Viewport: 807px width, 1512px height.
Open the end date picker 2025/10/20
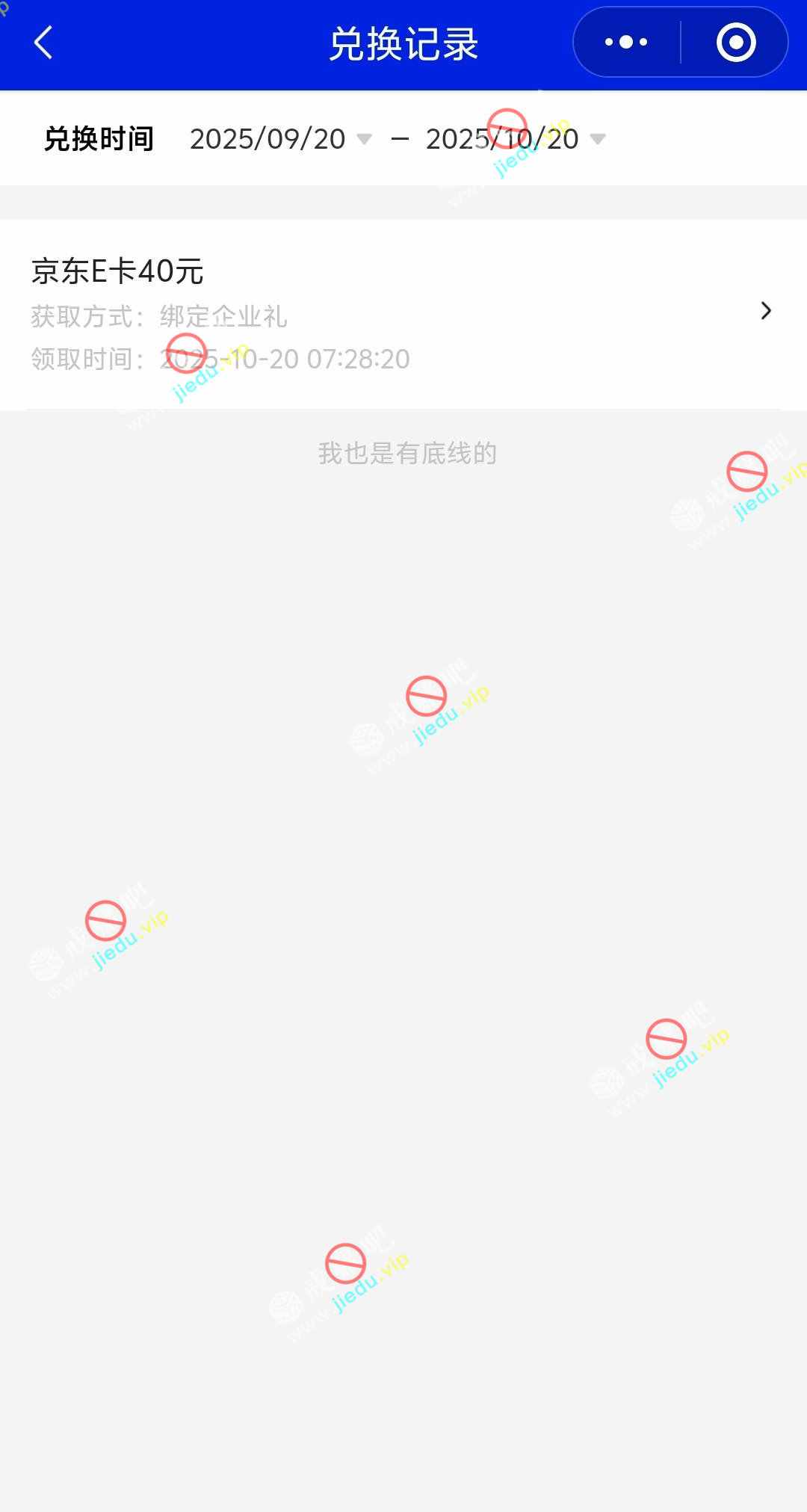[x=516, y=139]
